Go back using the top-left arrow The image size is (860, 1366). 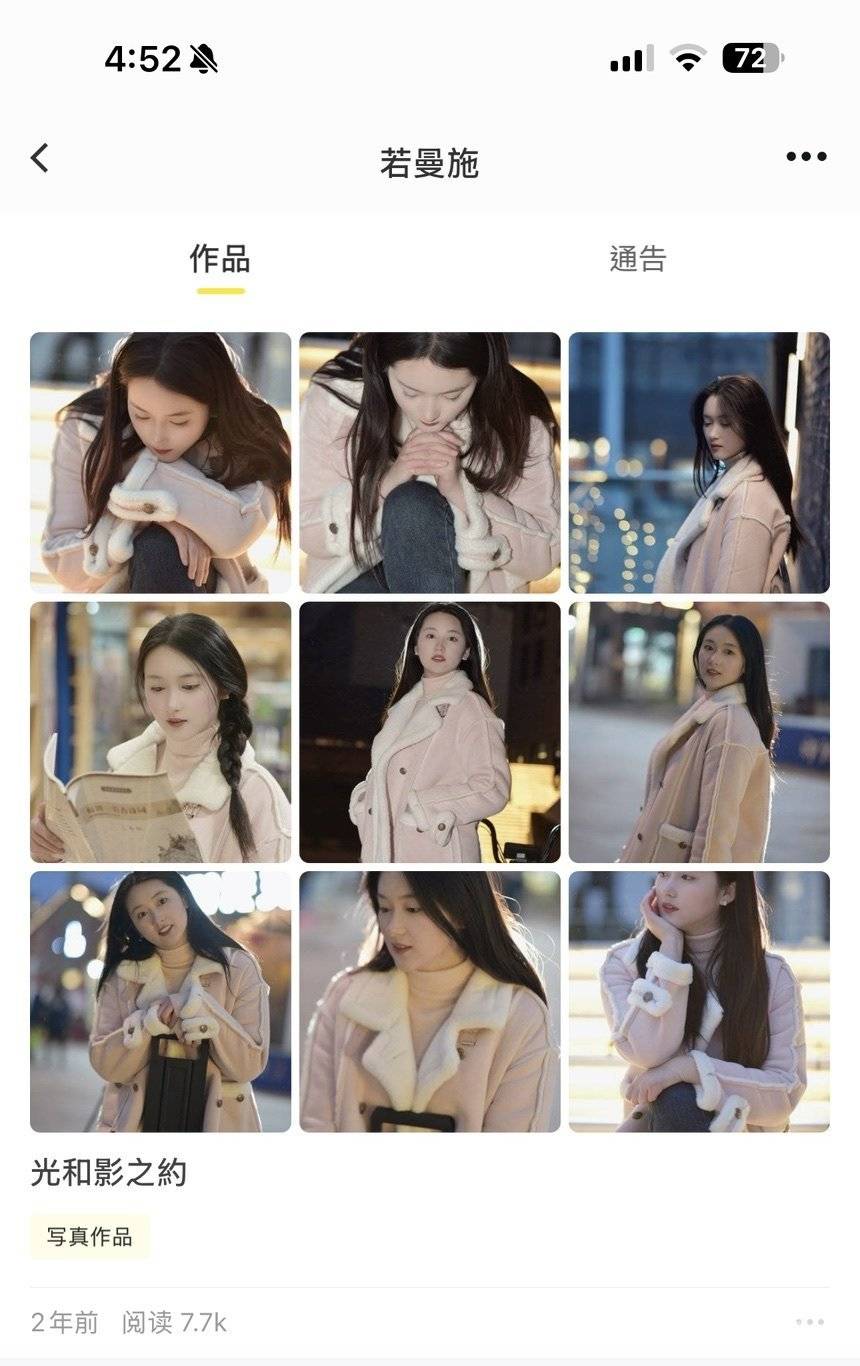[40, 158]
